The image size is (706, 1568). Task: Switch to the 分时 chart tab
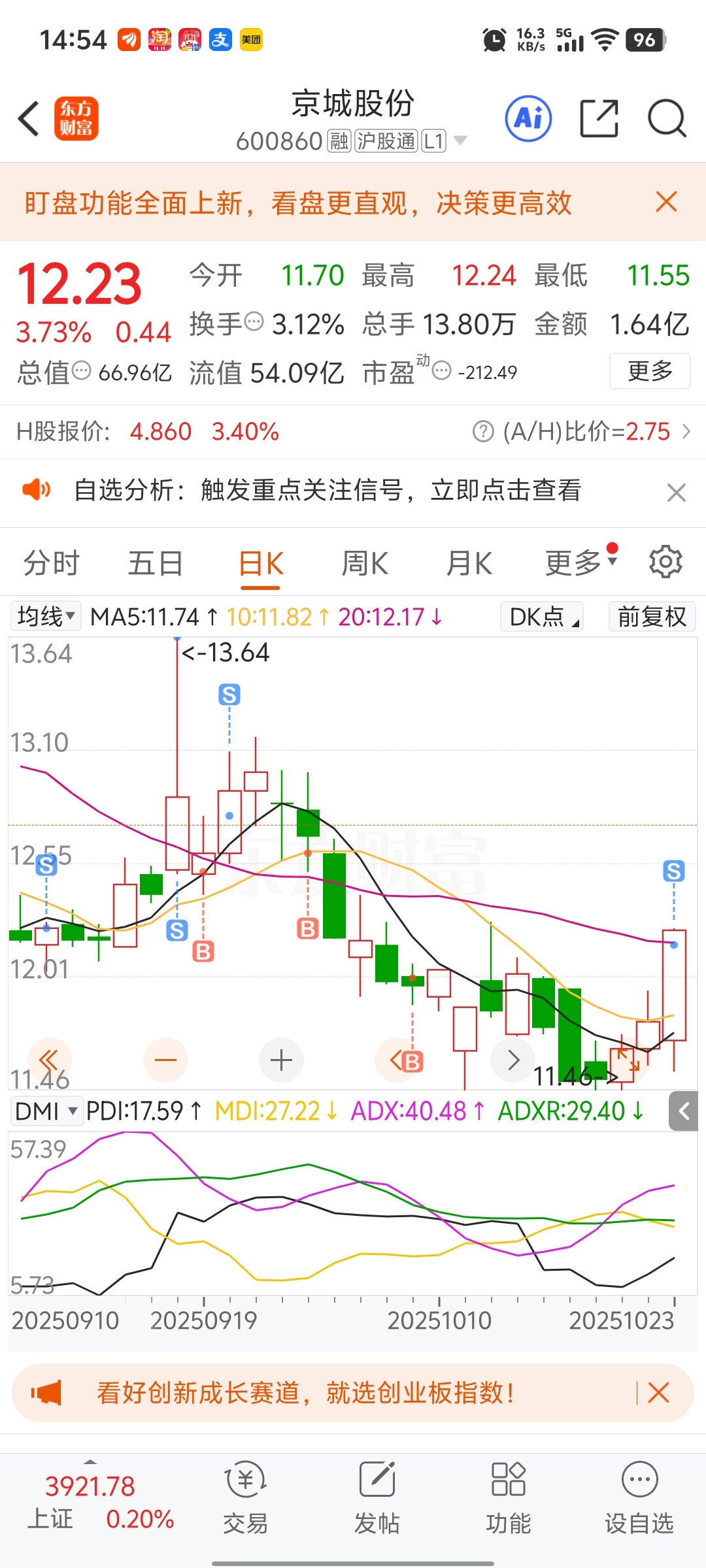point(51,563)
